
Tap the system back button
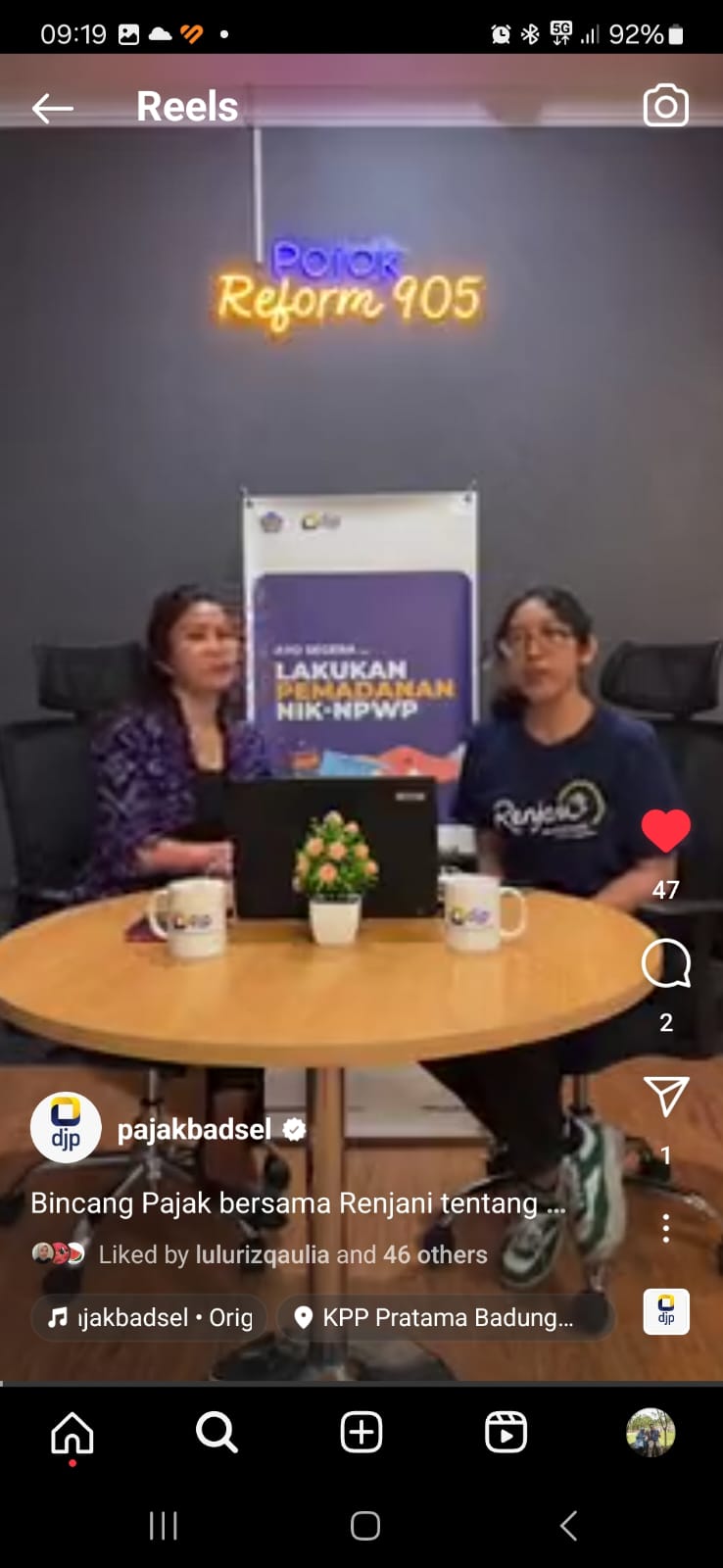568,1525
